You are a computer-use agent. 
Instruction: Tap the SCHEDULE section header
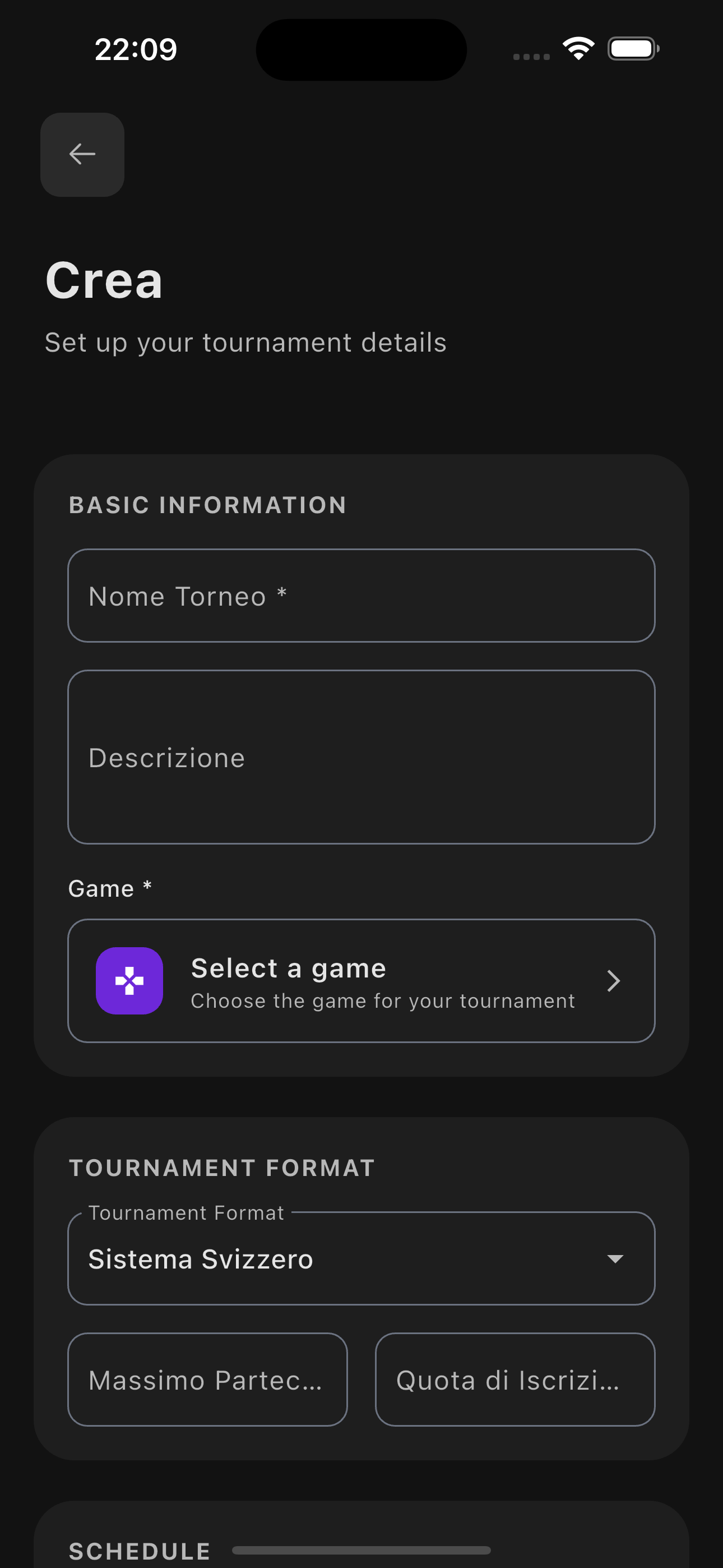140,1551
